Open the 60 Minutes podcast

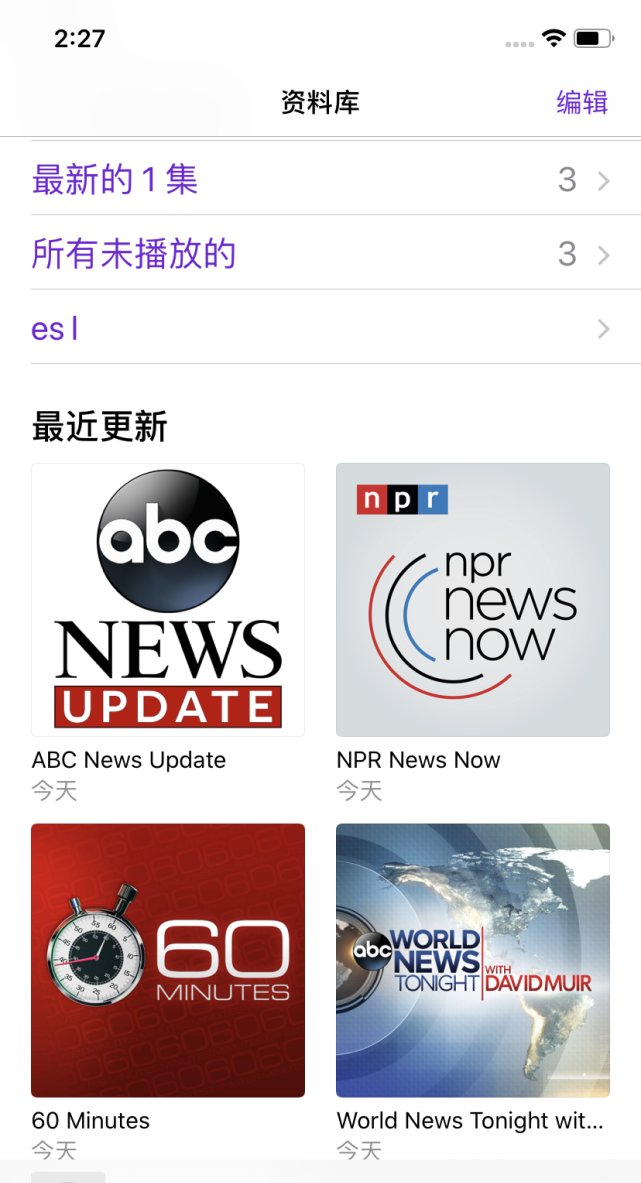coord(168,960)
